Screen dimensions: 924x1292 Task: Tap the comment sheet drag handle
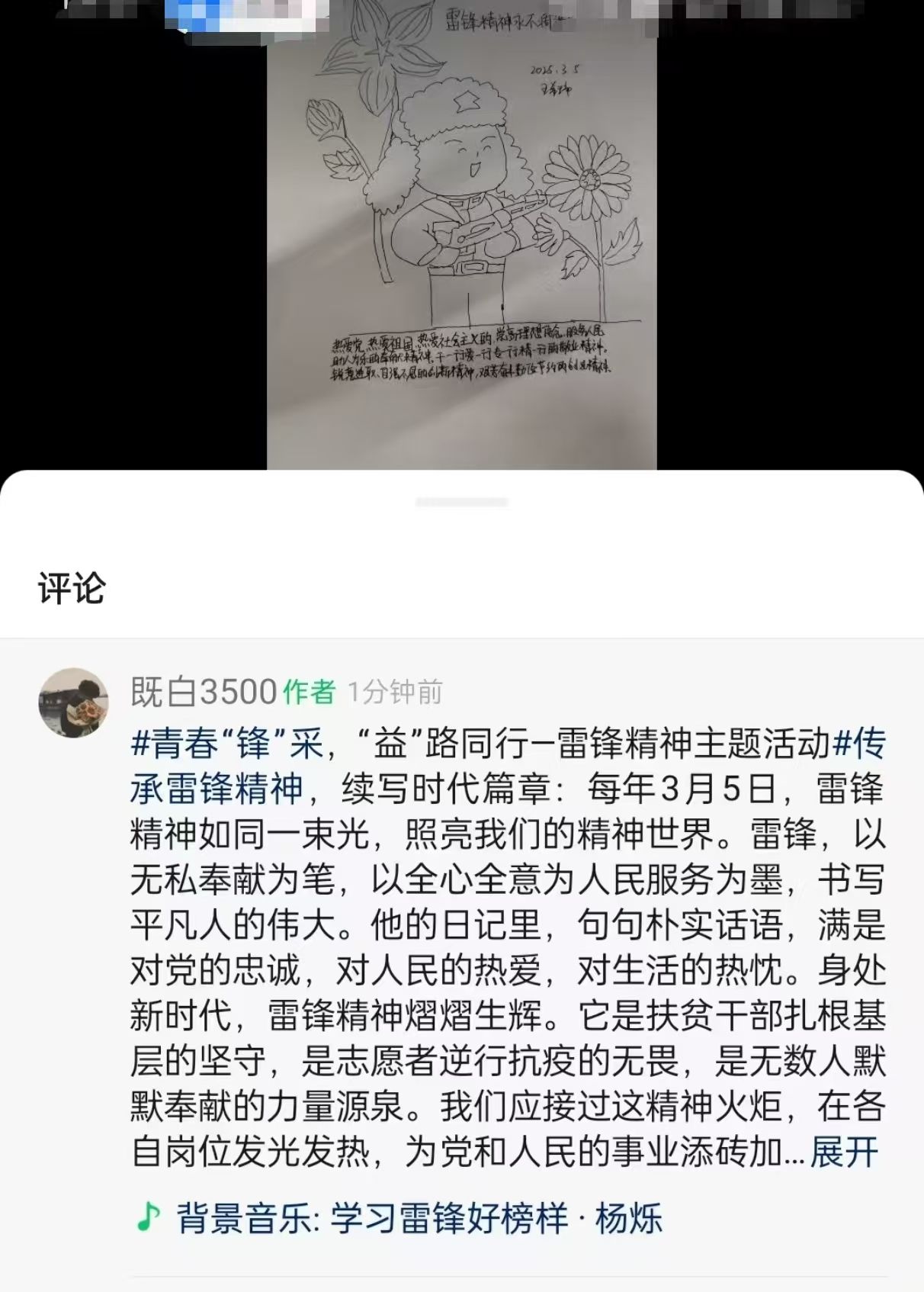coord(462,502)
